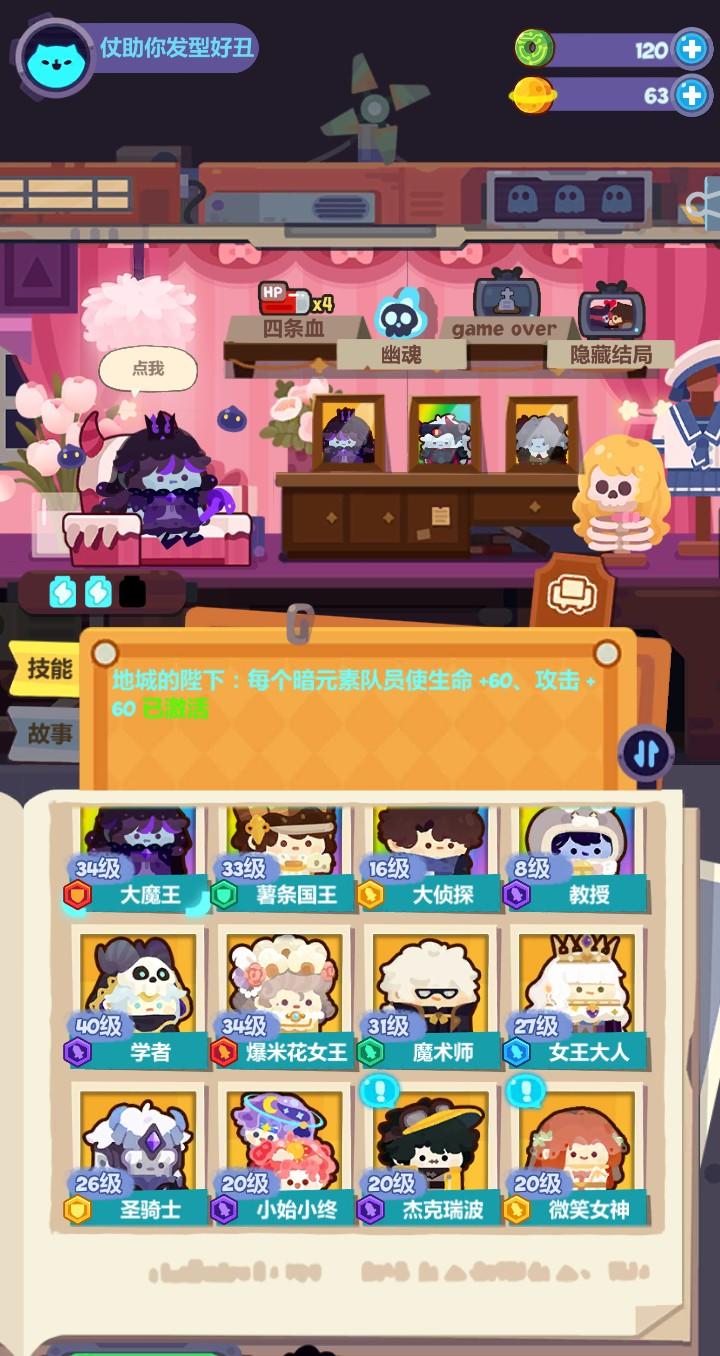This screenshot has width=720, height=1356.
Task: Tap a lightning energy slot icon
Action: pyautogui.click(x=62, y=592)
